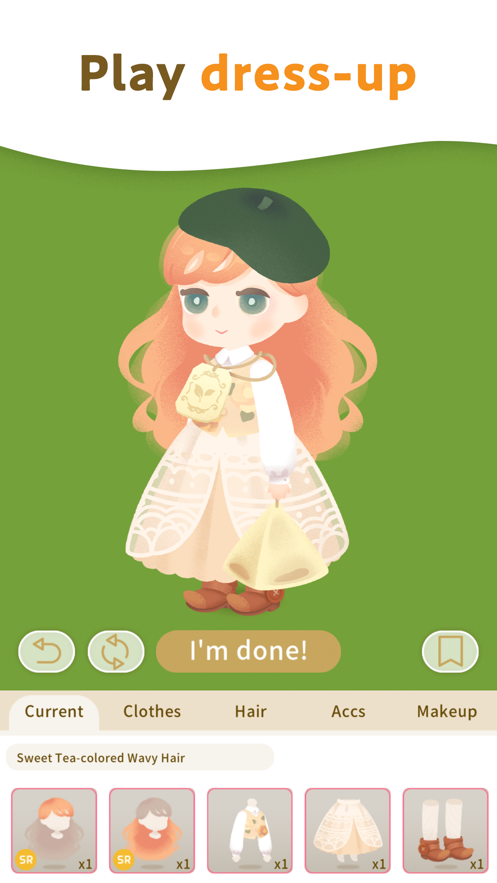Save this look with the bookmark icon

tap(450, 651)
